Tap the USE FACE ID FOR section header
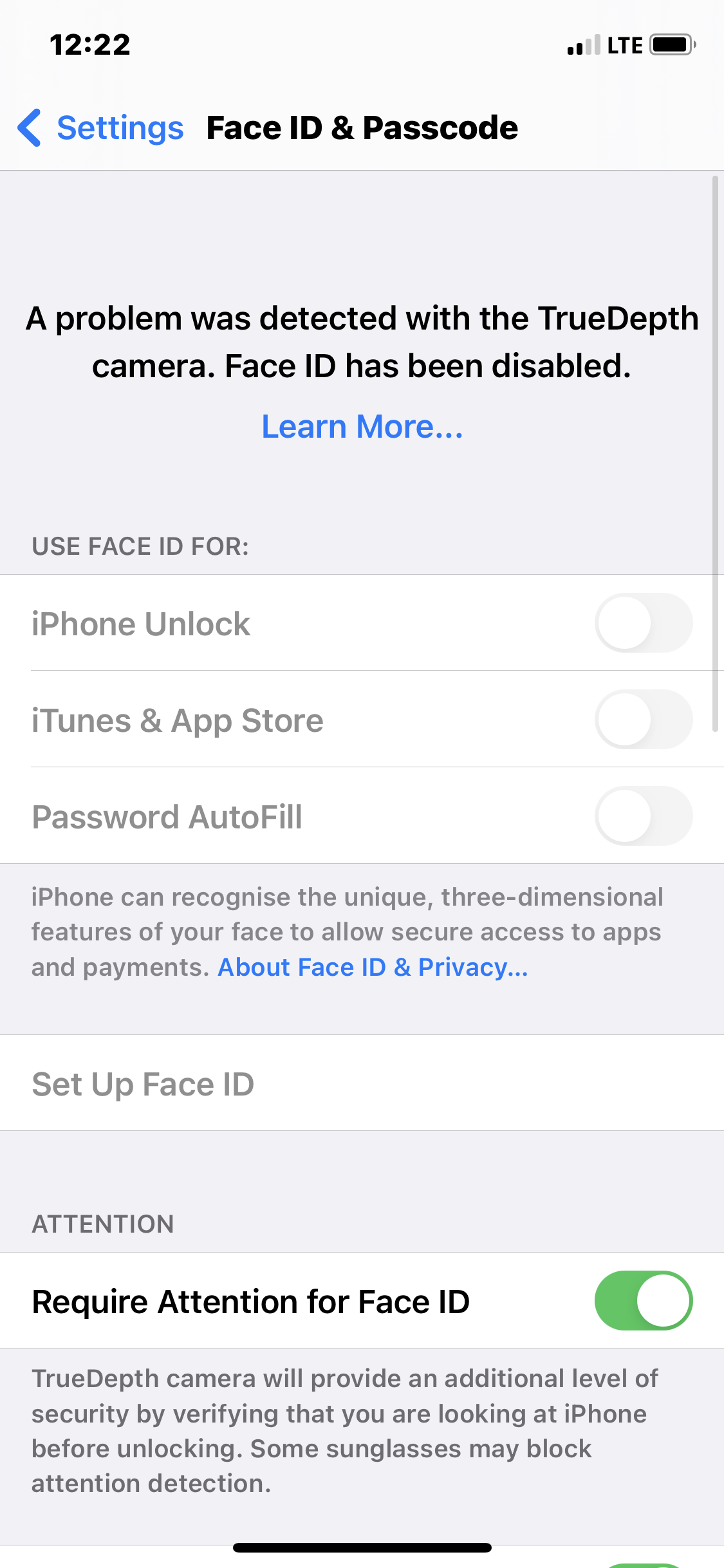The width and height of the screenshot is (724, 1568). 140,546
